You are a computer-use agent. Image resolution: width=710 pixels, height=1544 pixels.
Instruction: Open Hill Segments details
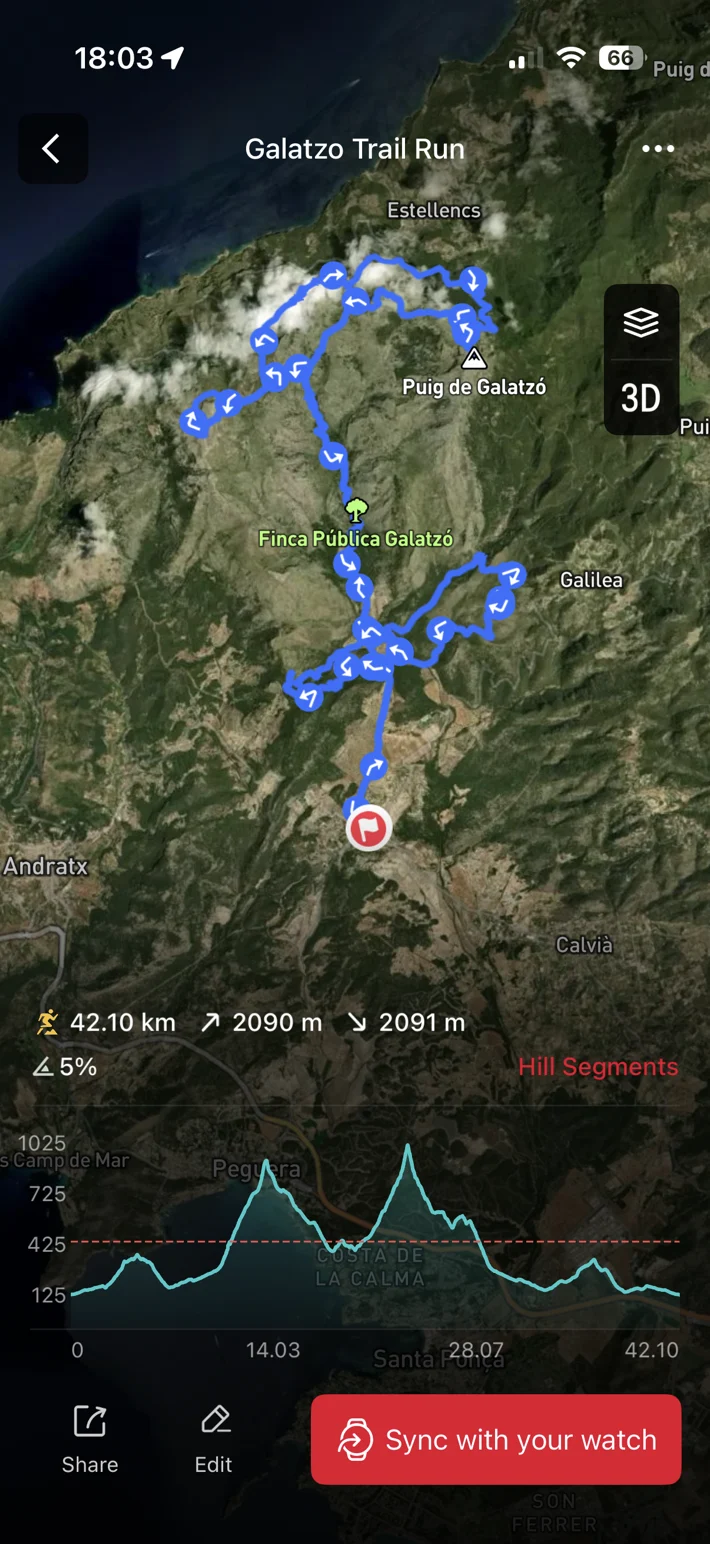click(598, 1067)
